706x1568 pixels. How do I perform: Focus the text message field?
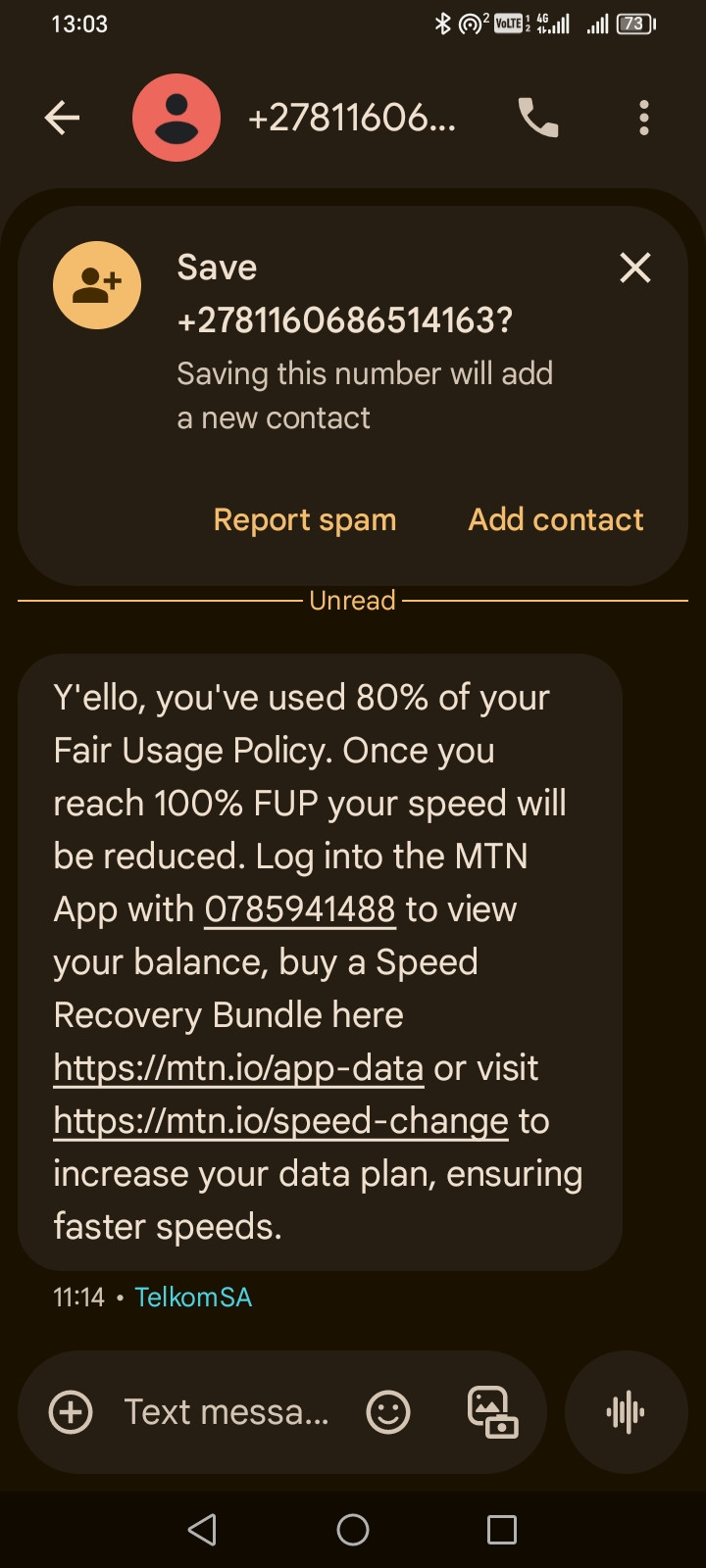226,1412
